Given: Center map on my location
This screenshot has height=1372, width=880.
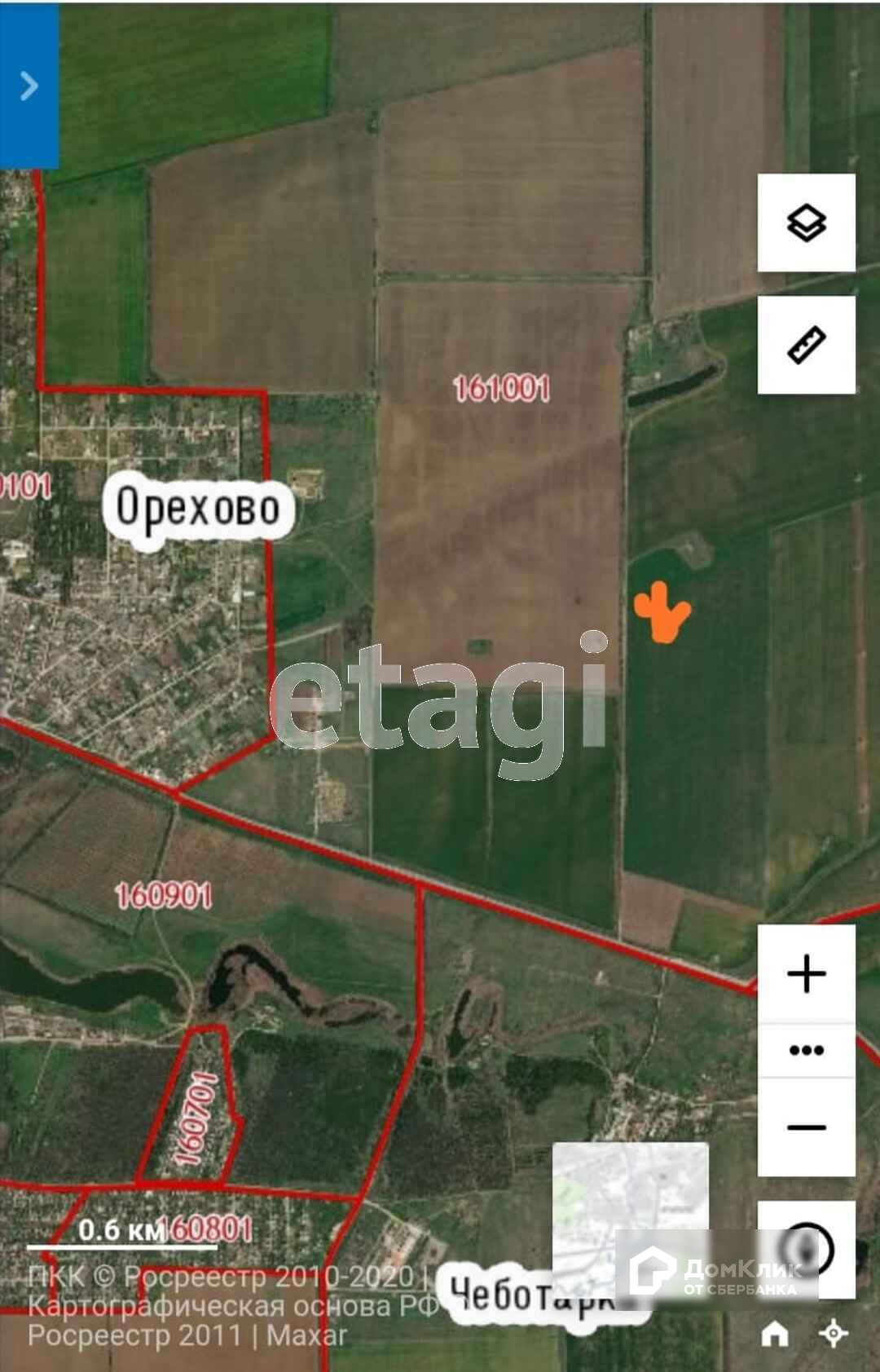Looking at the screenshot, I should click(833, 1335).
